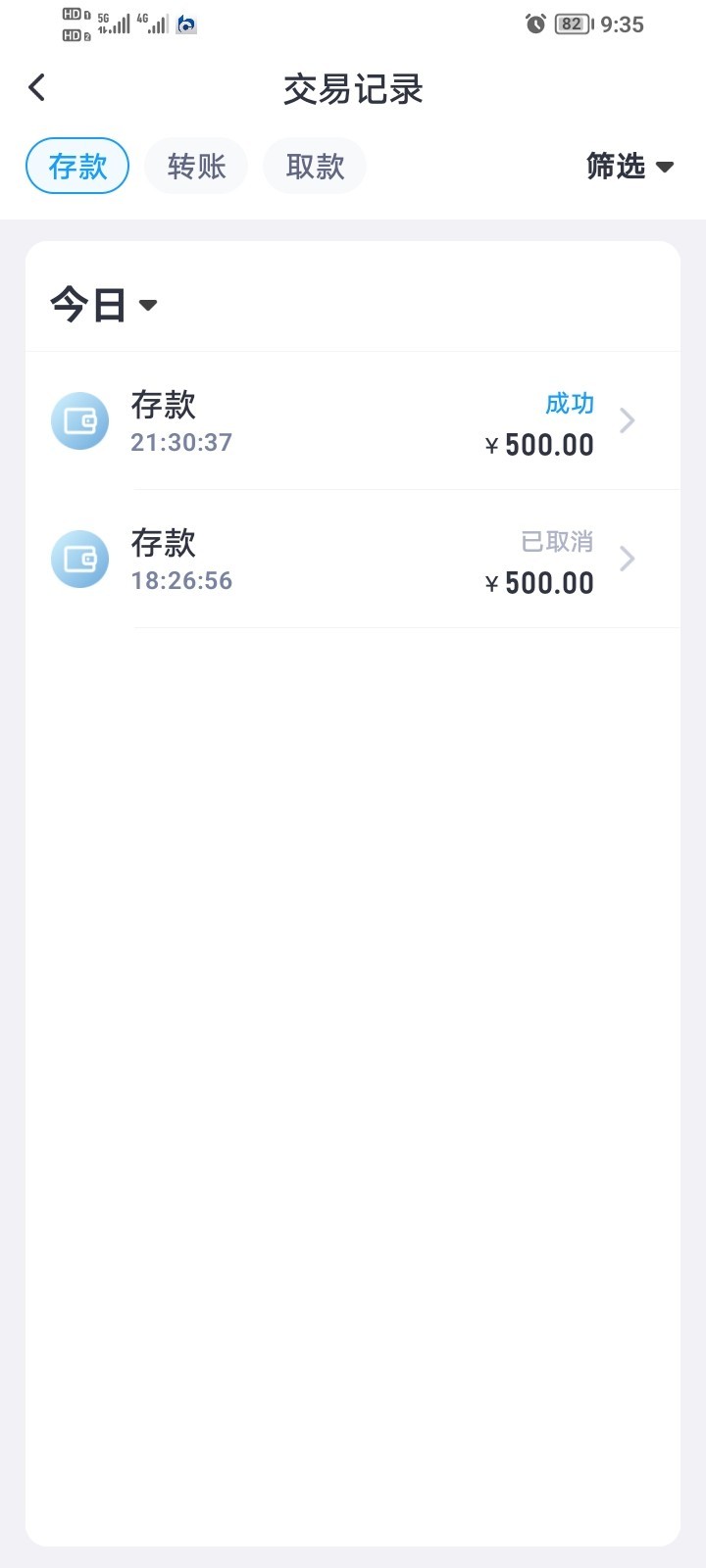The image size is (706, 1568).
Task: Open the 筛选 filter dropdown
Action: (630, 166)
